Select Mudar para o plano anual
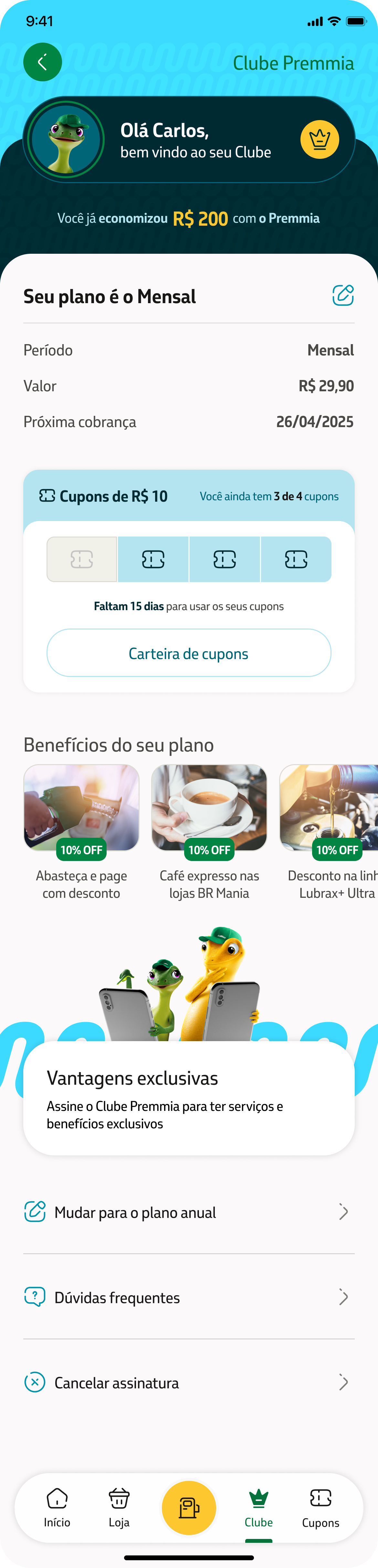 (189, 1213)
